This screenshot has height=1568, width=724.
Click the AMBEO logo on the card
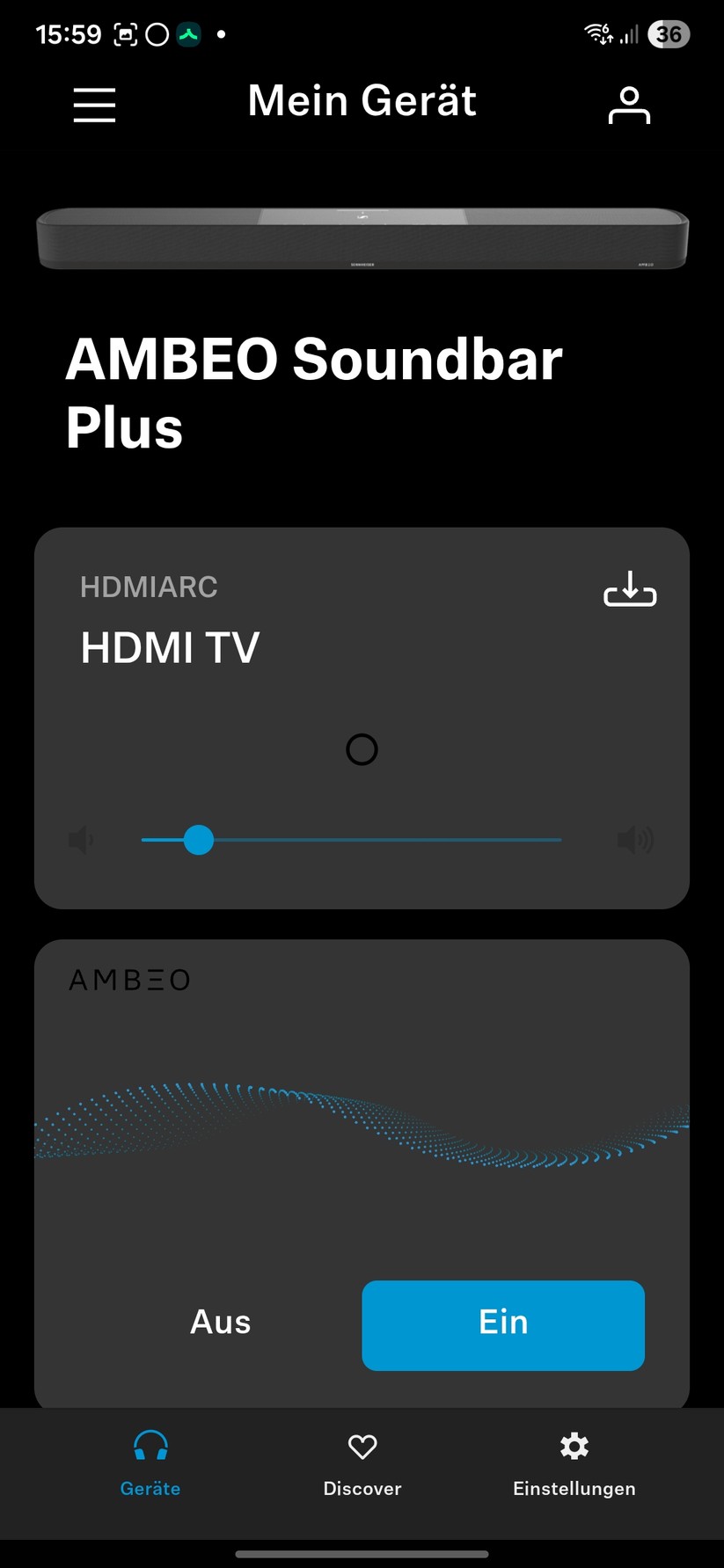128,979
